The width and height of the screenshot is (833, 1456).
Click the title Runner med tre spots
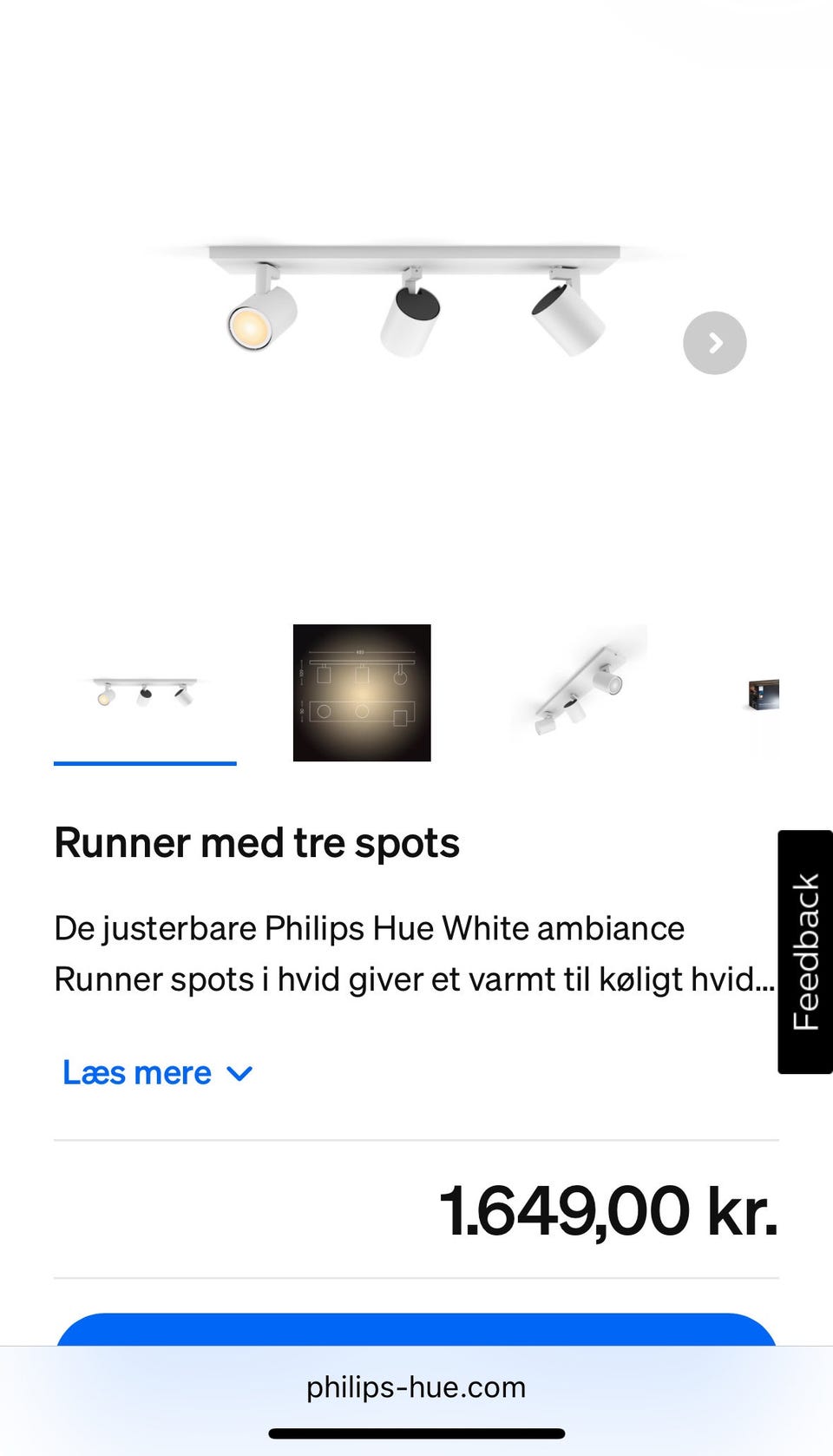coord(257,842)
